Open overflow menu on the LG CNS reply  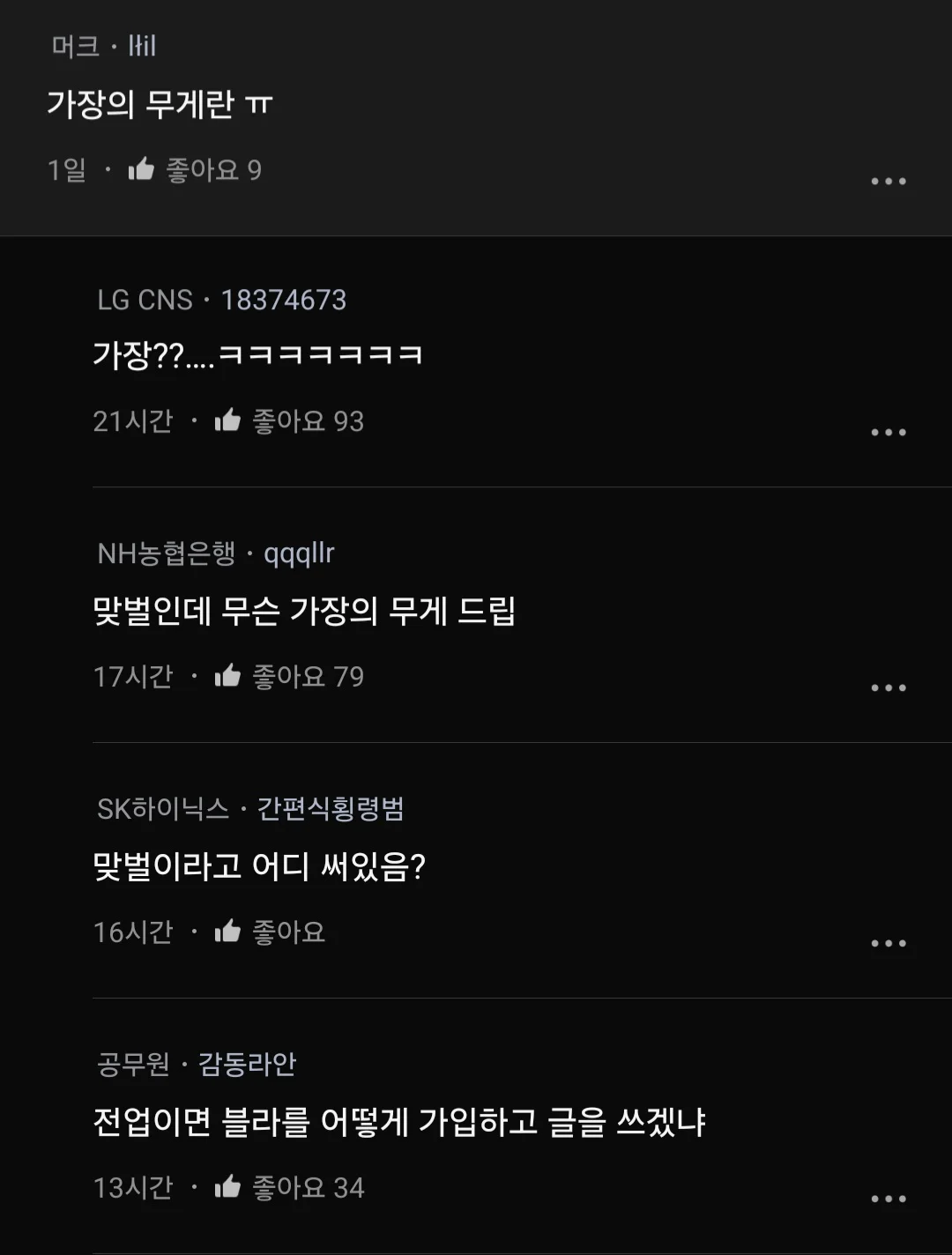(888, 433)
